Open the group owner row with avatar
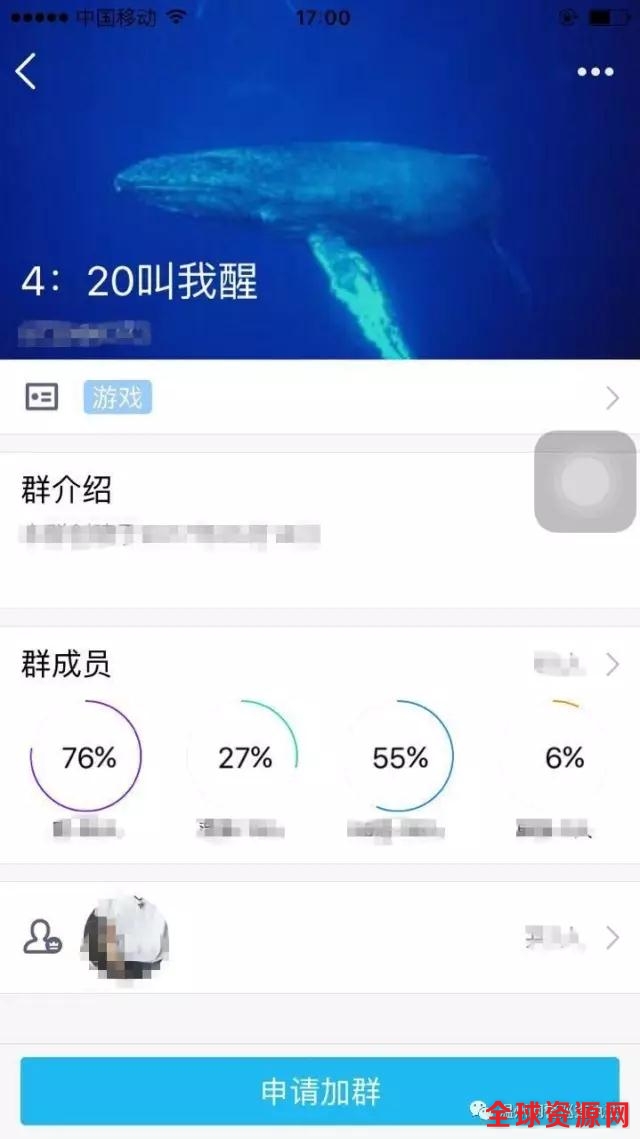640x1139 pixels. pyautogui.click(x=320, y=938)
